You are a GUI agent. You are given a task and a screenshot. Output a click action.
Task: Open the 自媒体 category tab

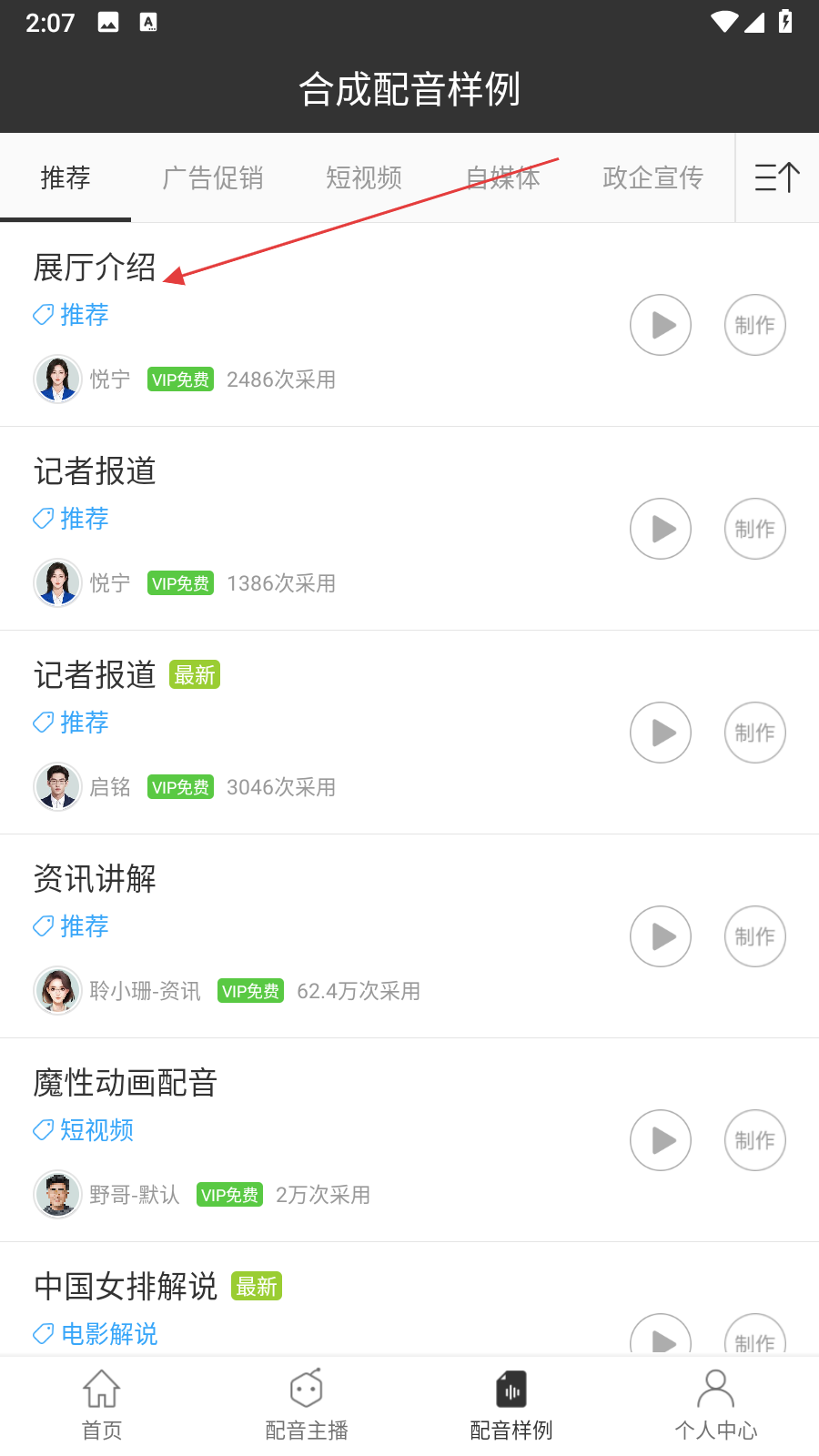click(503, 177)
